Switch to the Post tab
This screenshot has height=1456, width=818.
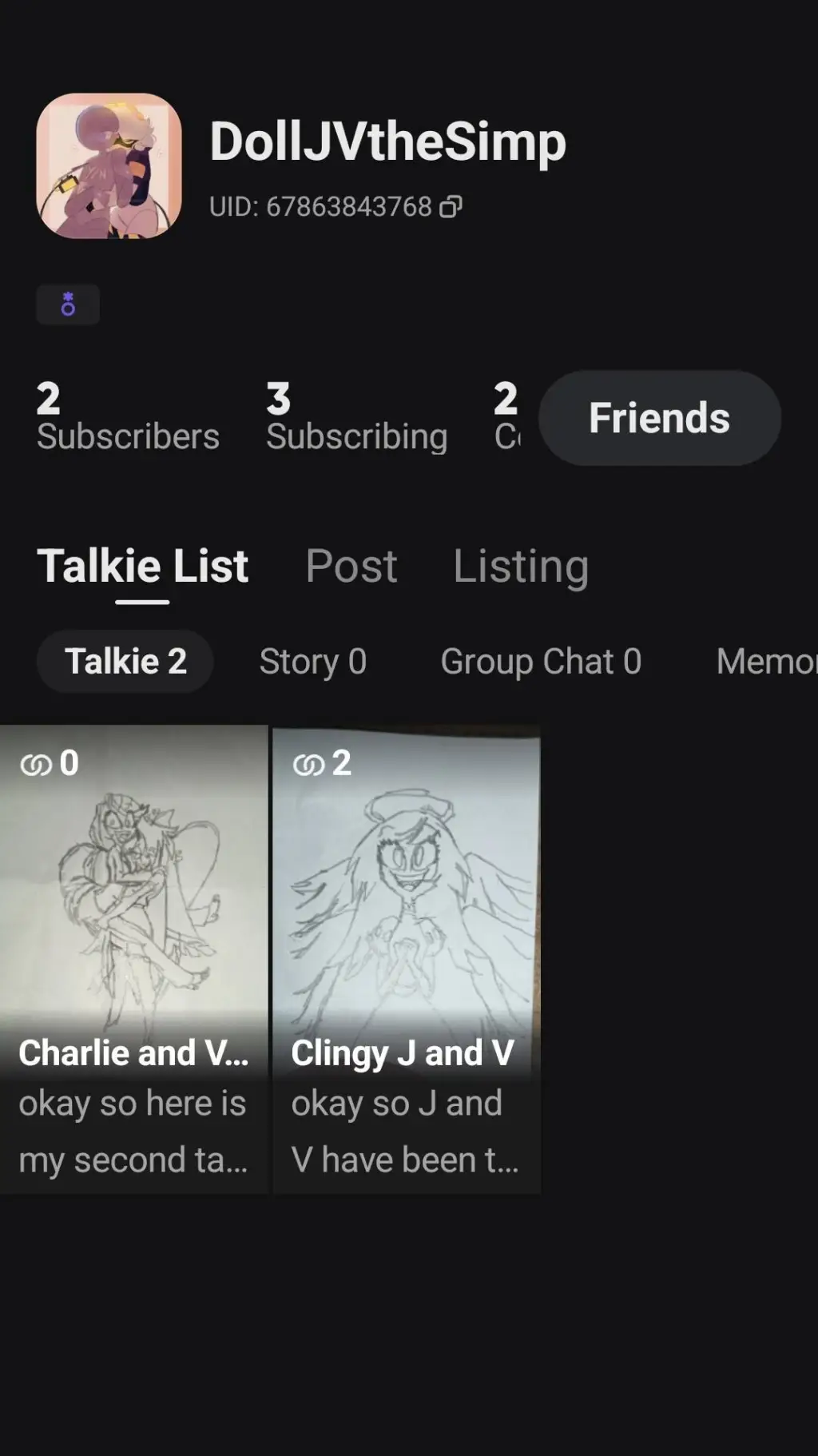click(351, 567)
